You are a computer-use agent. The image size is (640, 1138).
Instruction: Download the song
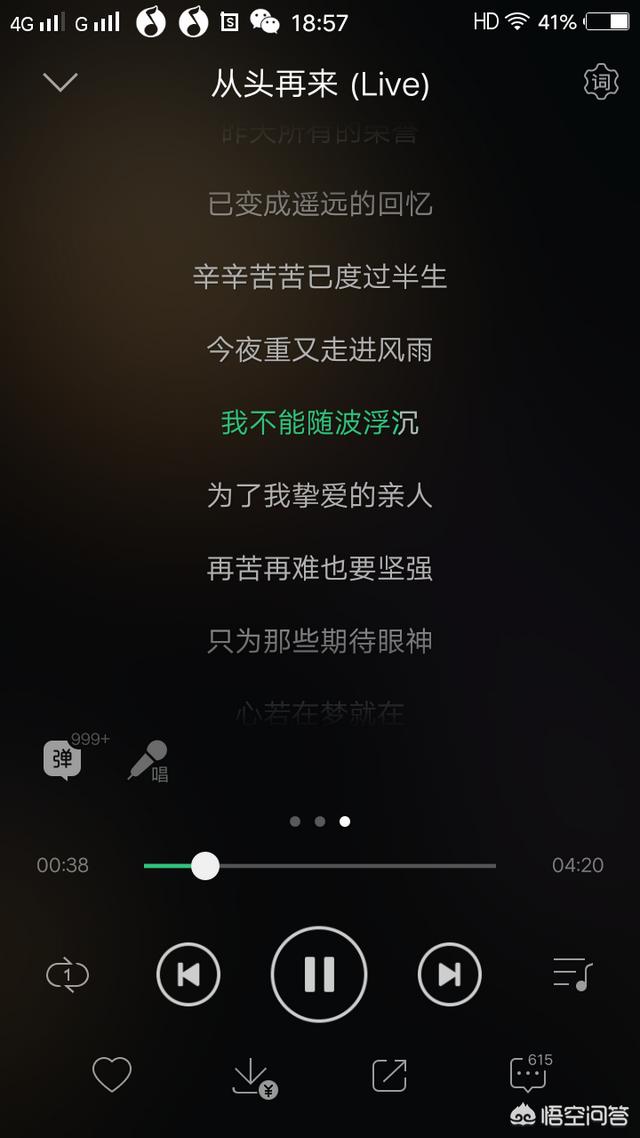[253, 1077]
